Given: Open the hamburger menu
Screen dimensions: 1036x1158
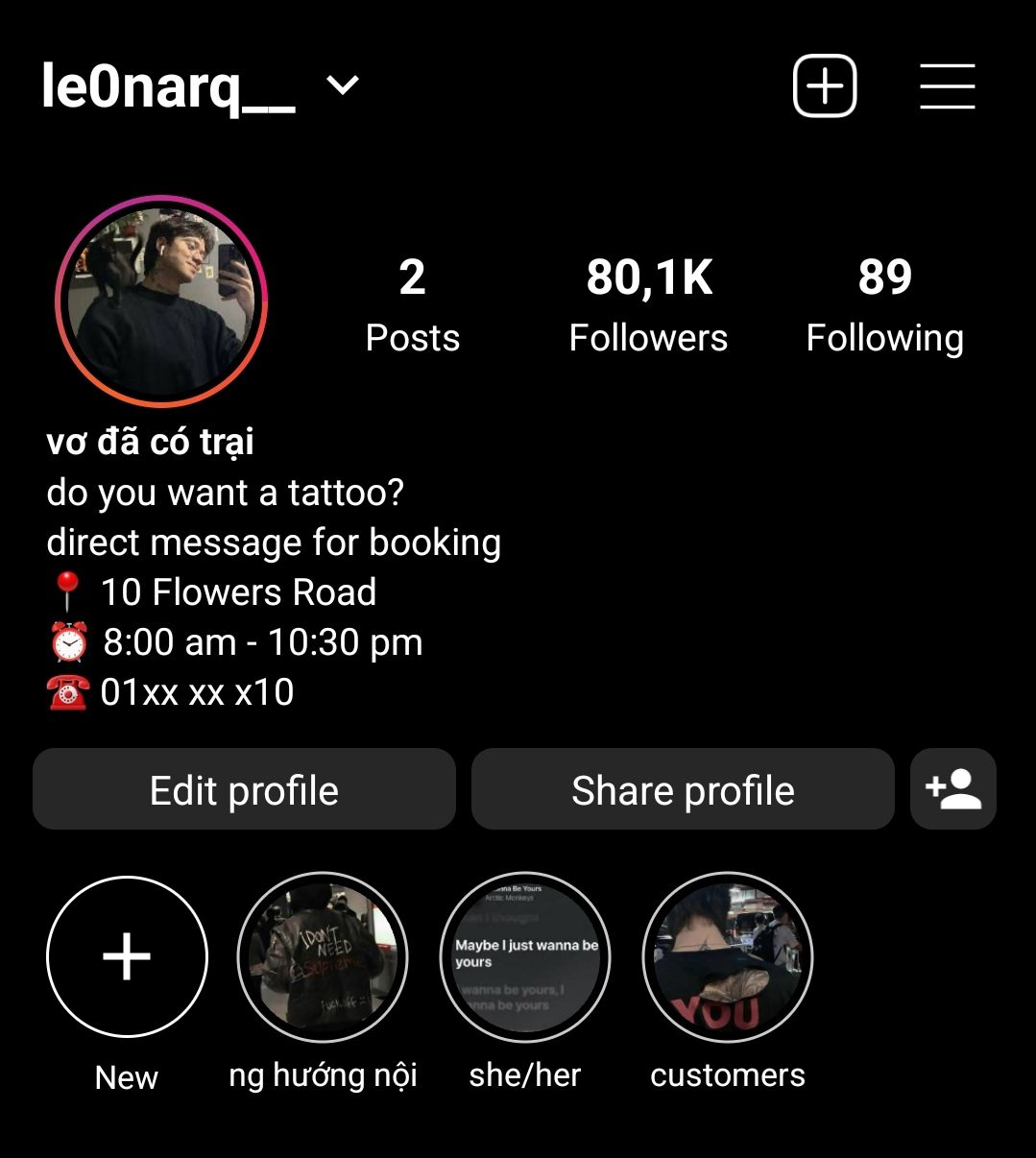Looking at the screenshot, I should tap(947, 86).
